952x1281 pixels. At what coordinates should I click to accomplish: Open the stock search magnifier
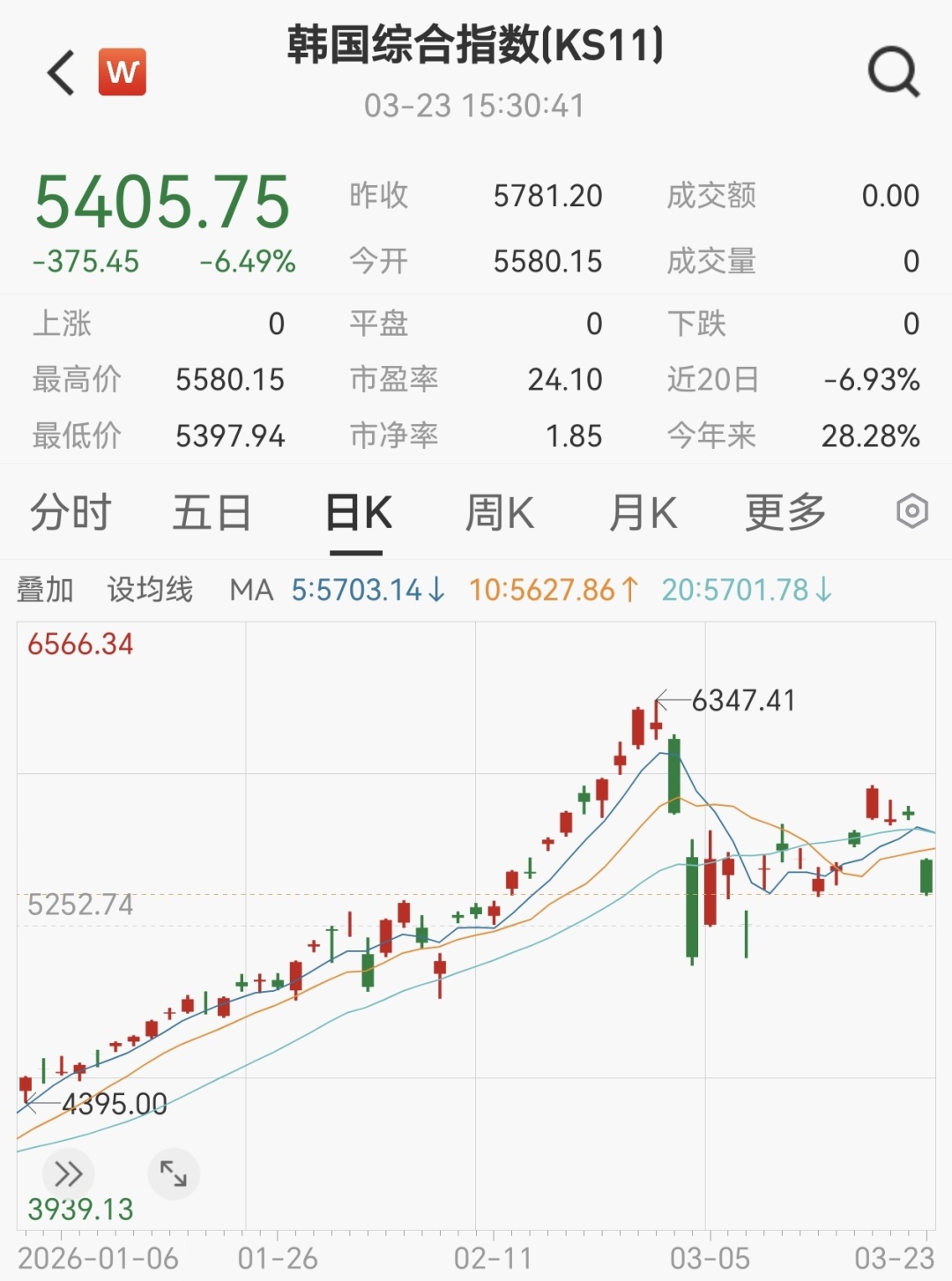[x=893, y=71]
